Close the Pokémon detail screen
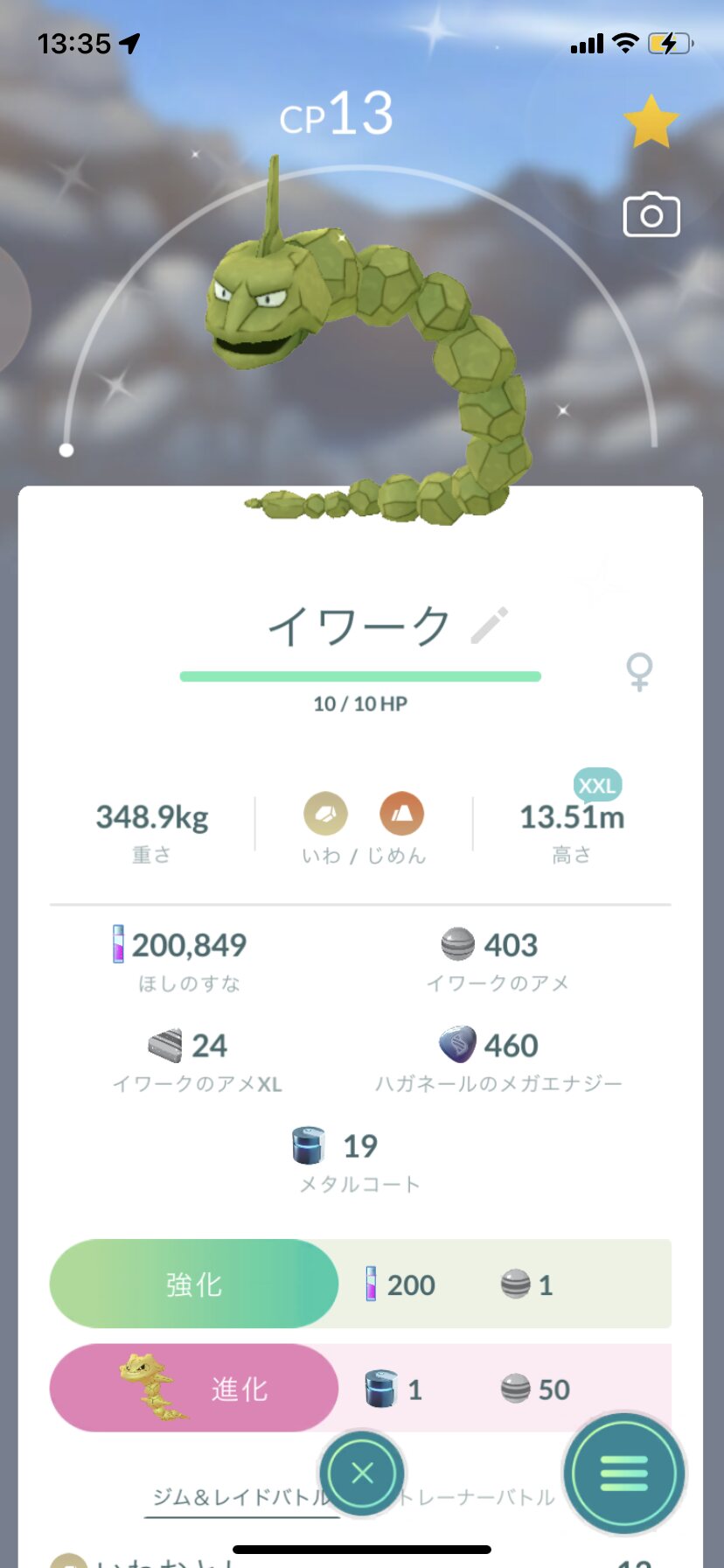 pos(362,1473)
